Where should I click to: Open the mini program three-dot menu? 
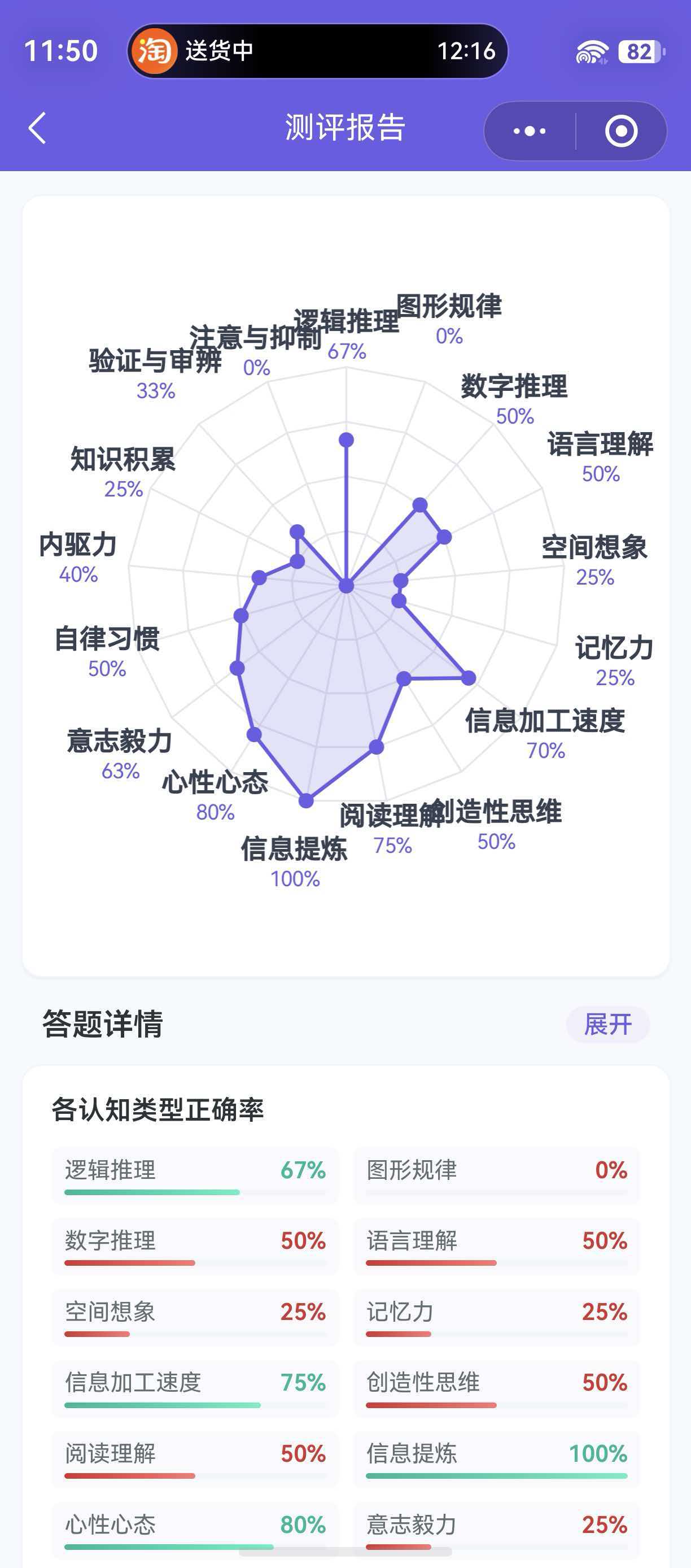coord(529,131)
